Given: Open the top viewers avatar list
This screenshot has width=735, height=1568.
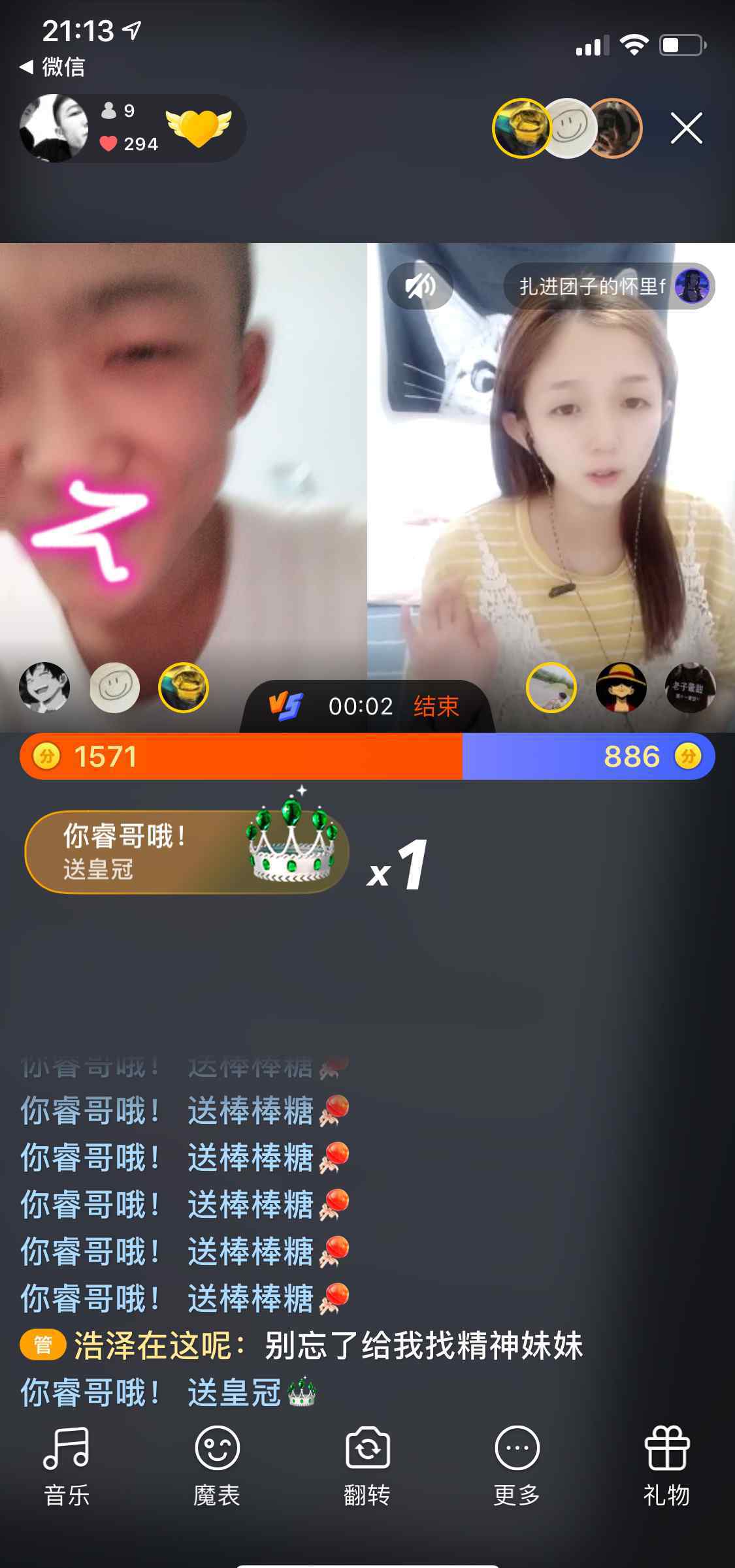Looking at the screenshot, I should (x=567, y=128).
